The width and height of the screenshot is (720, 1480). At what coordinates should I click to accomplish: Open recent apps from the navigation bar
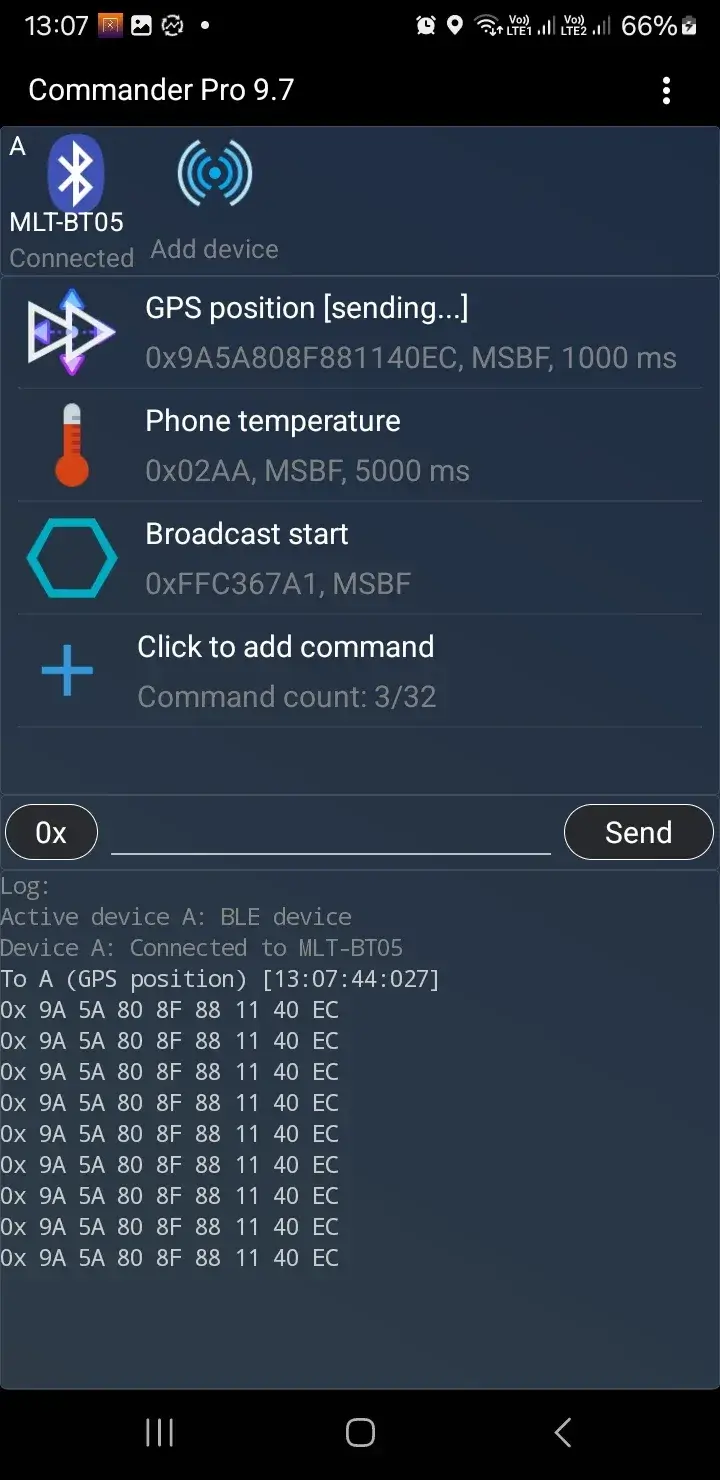159,1432
